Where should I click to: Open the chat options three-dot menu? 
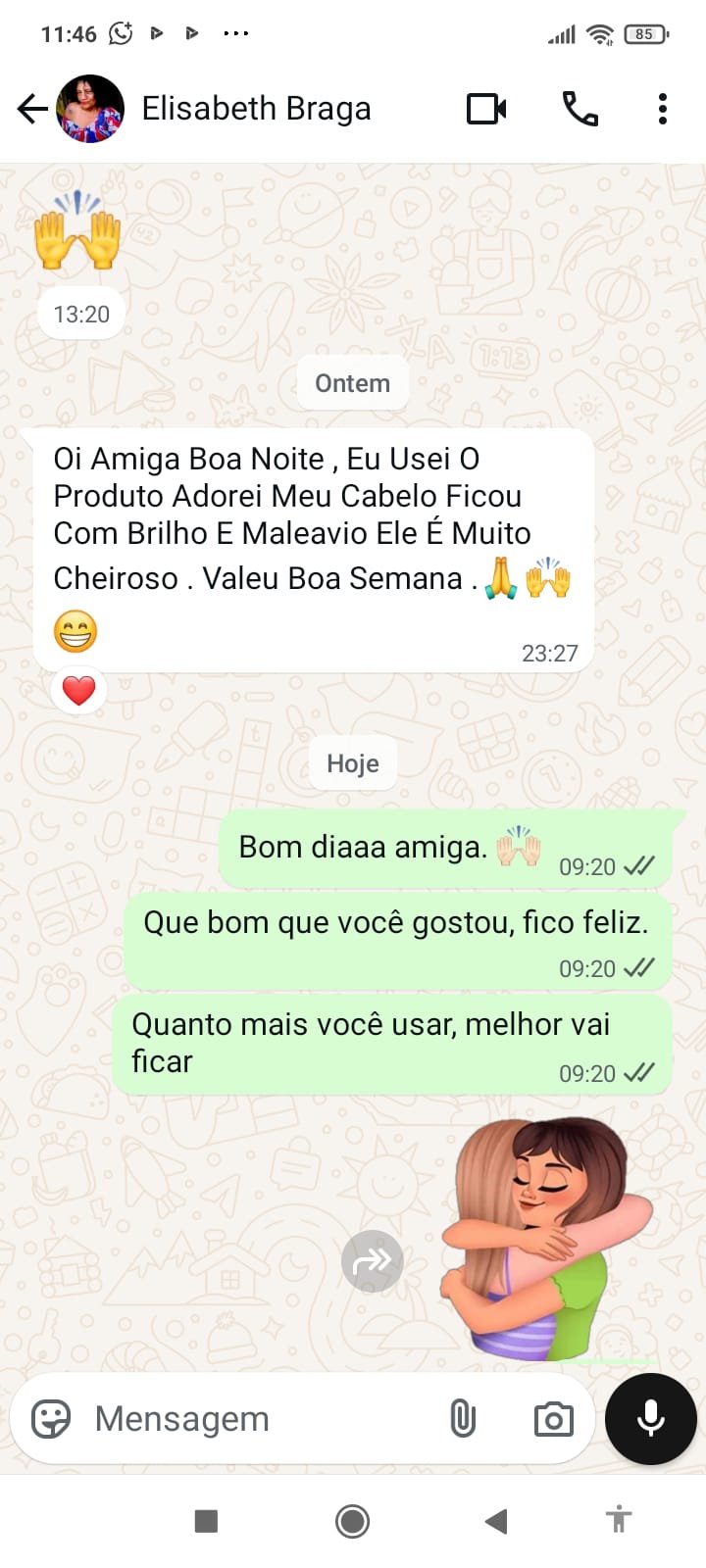[663, 109]
